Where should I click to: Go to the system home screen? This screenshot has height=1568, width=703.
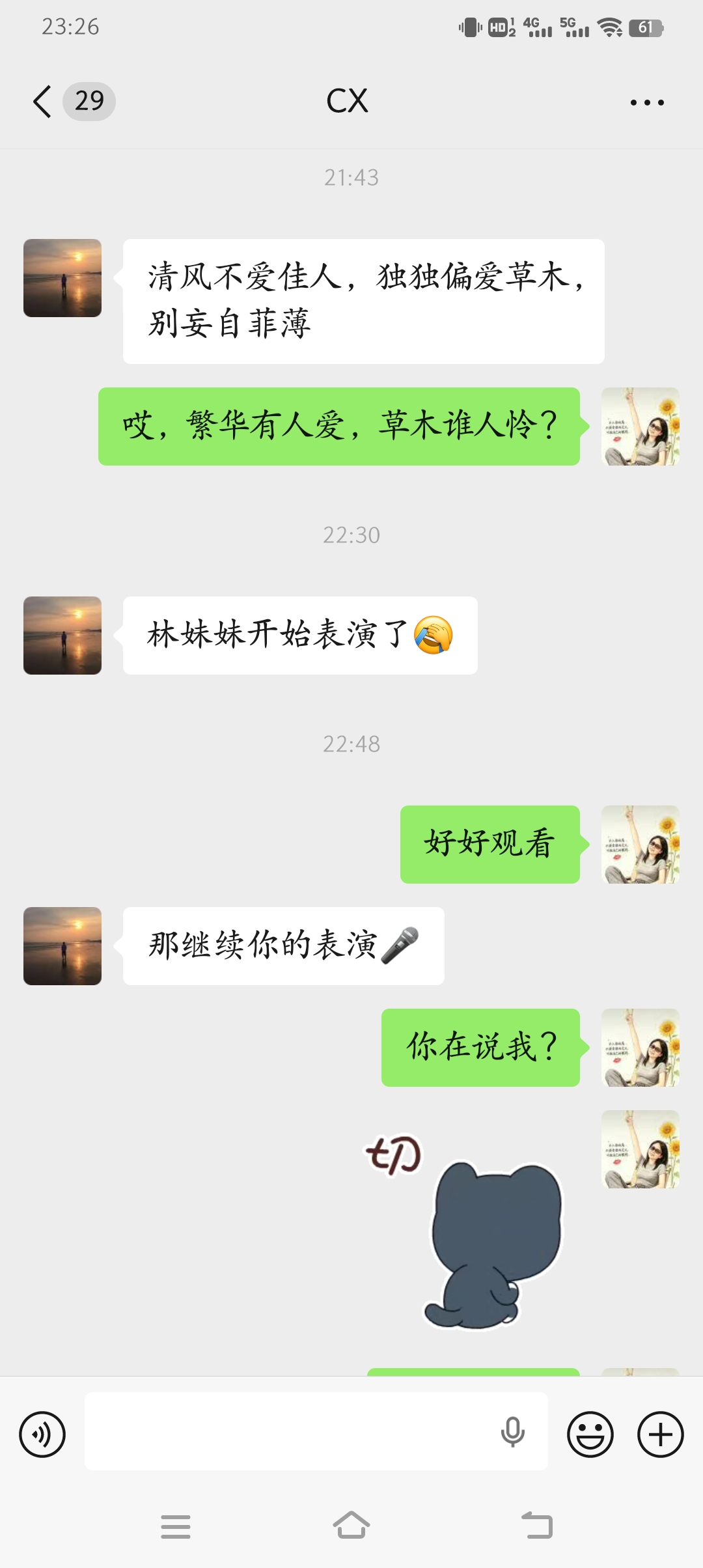pyautogui.click(x=351, y=1526)
